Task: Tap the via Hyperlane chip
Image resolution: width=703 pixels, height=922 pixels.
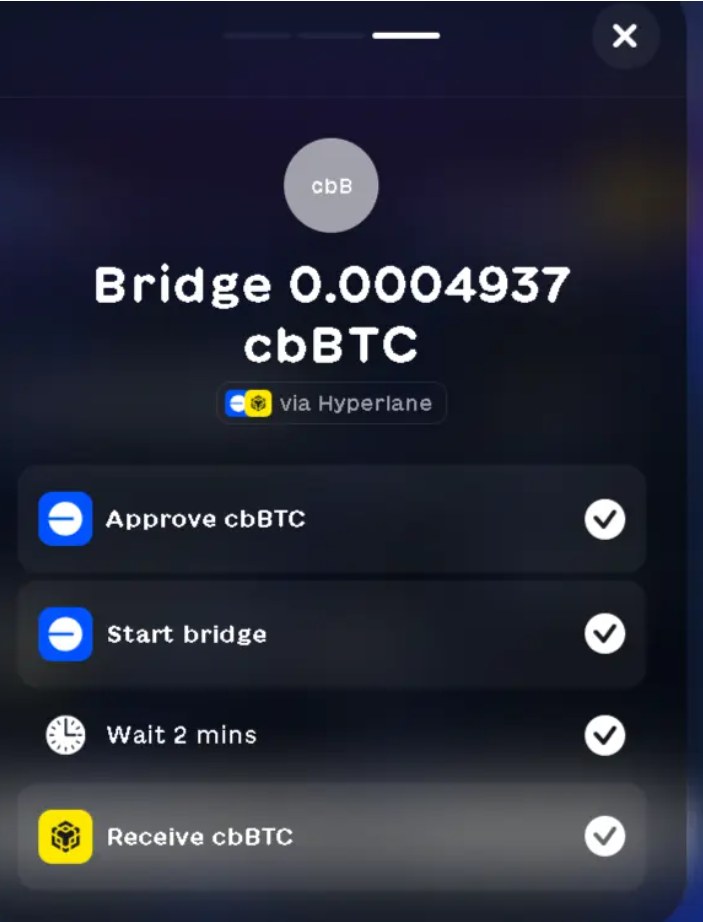Action: pyautogui.click(x=332, y=404)
